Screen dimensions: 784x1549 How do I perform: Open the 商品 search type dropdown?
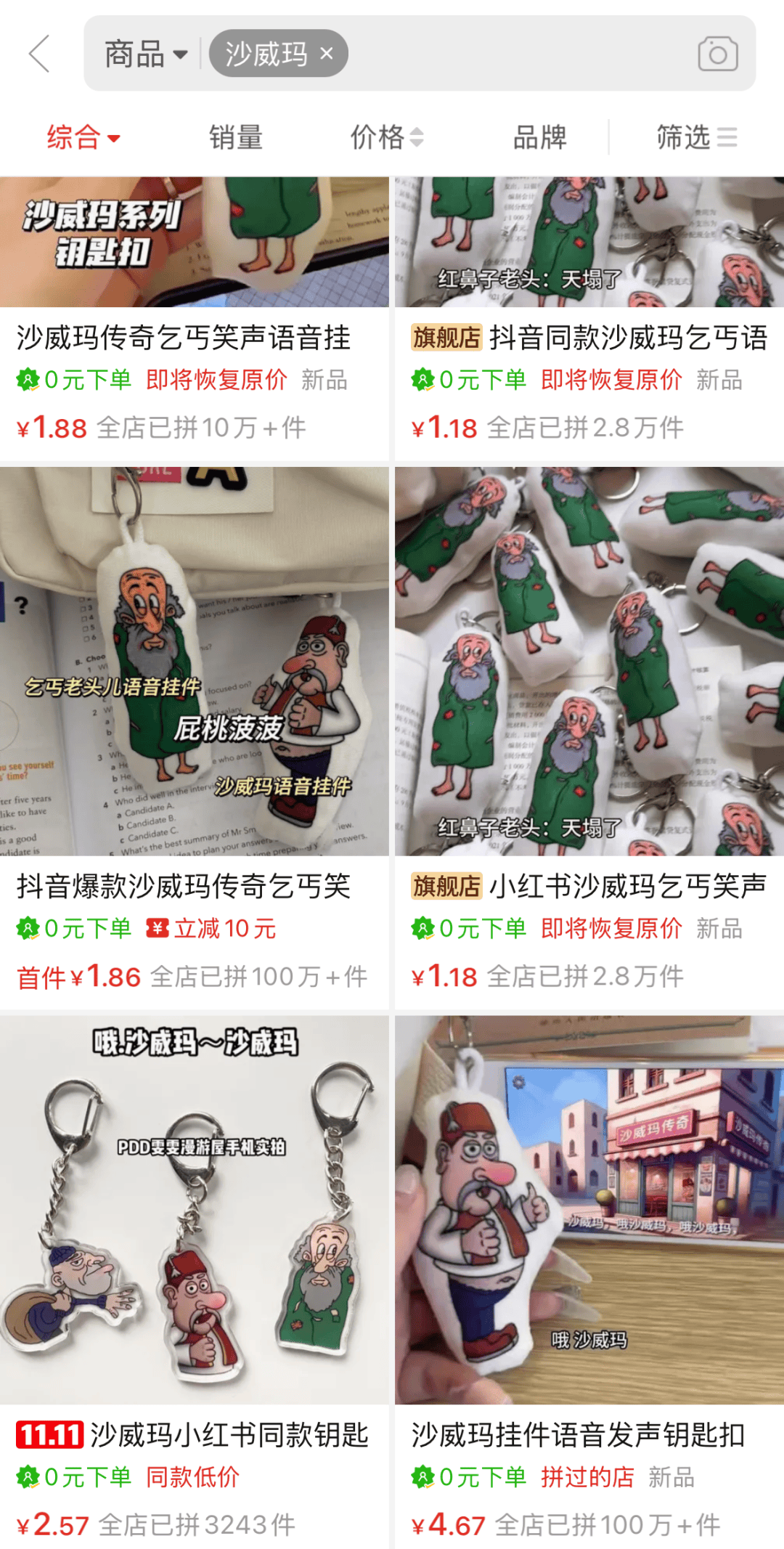(145, 54)
